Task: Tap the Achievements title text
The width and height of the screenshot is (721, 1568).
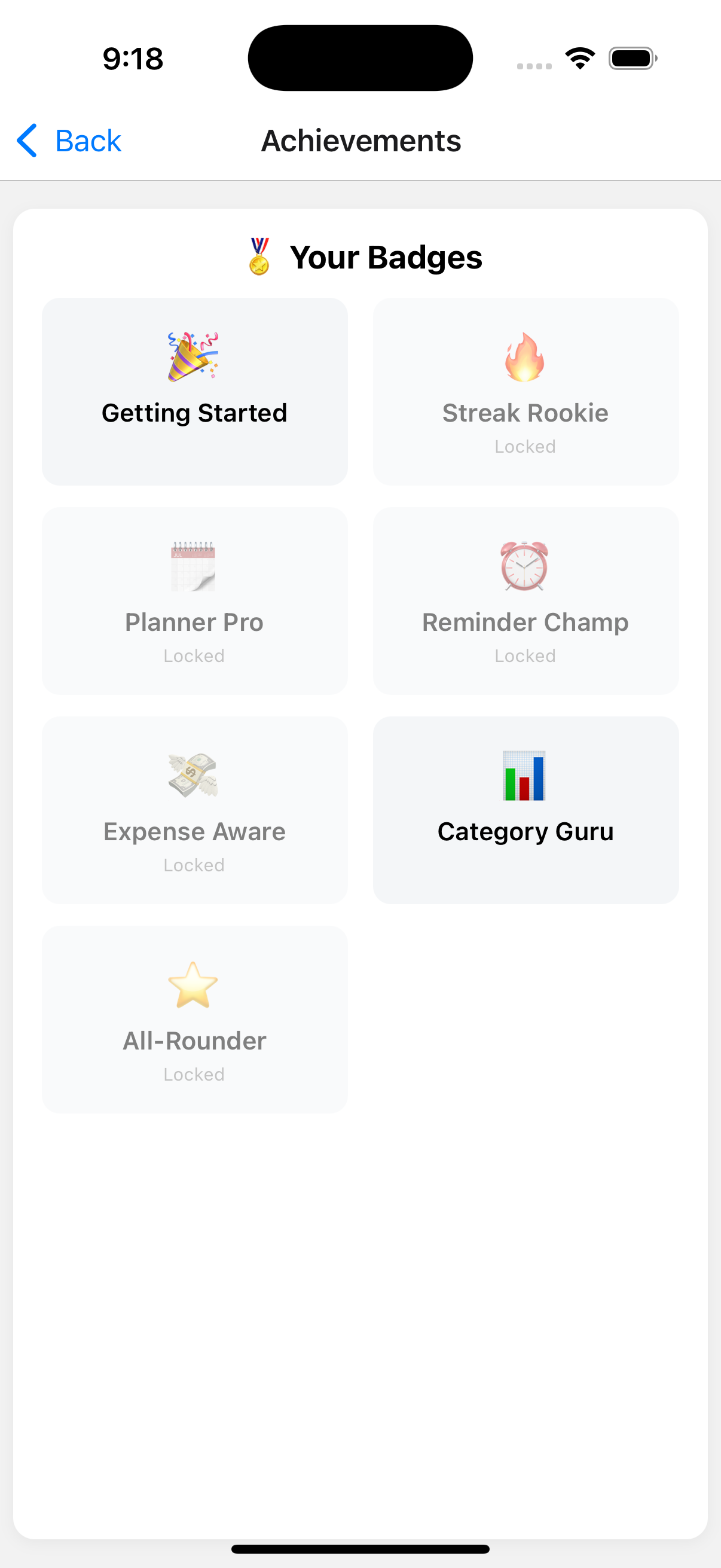Action: pos(361,141)
